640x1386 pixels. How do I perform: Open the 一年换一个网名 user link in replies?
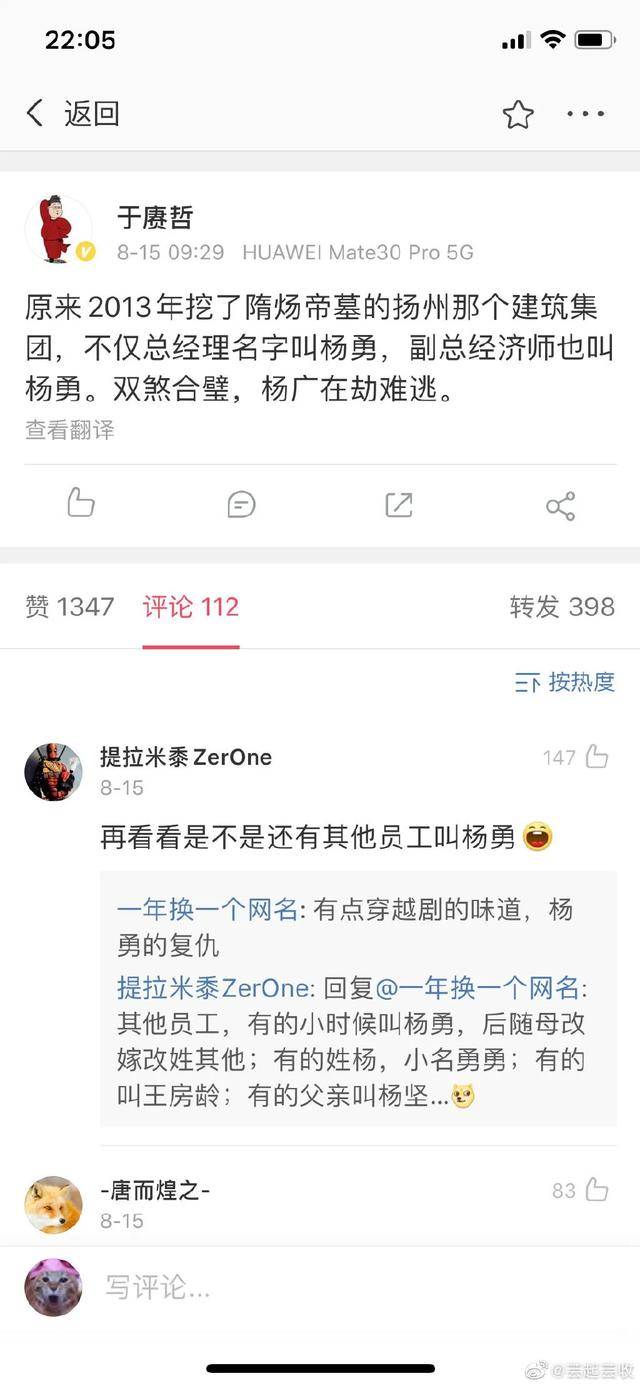point(207,910)
